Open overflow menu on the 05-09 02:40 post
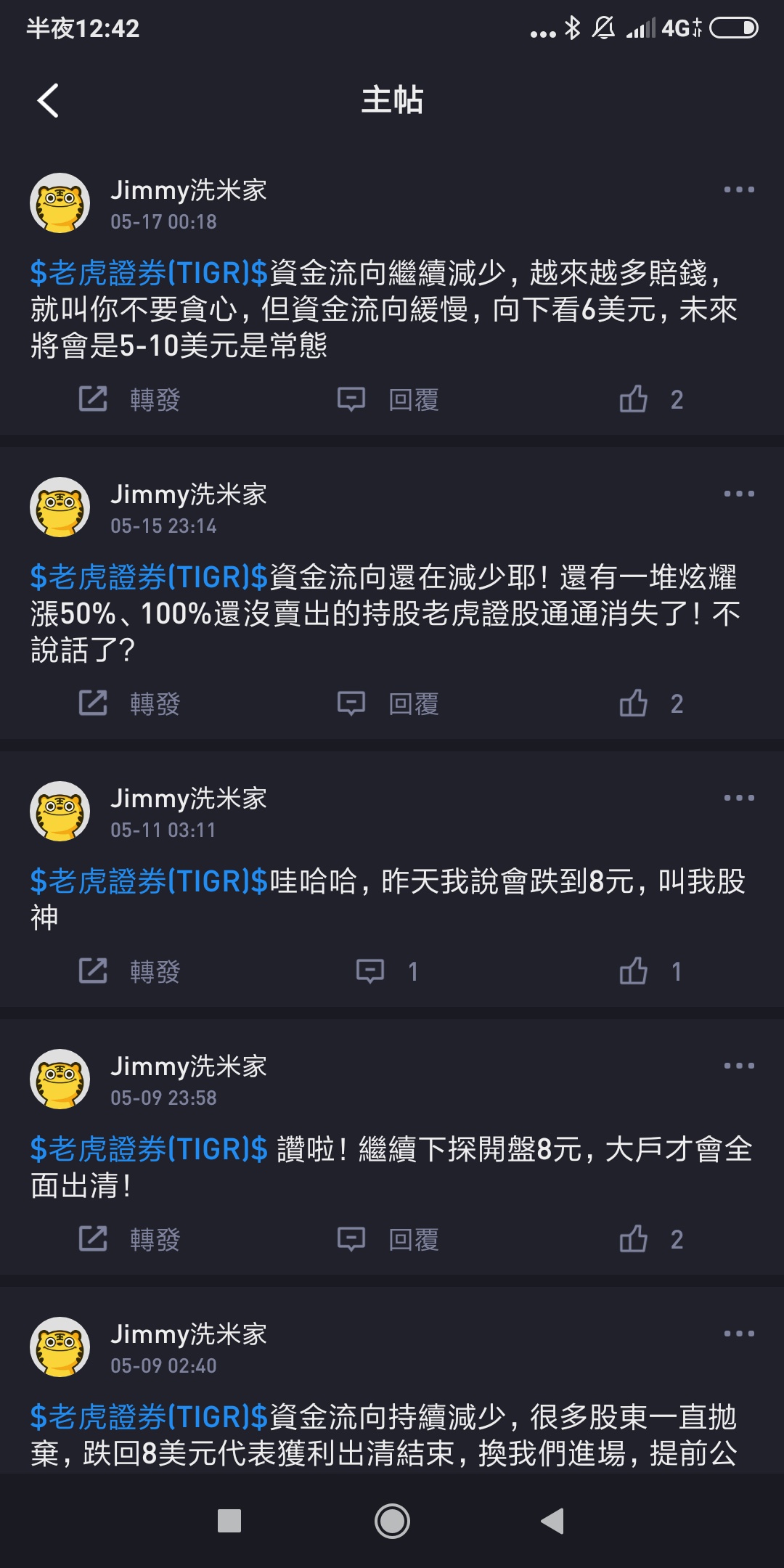Image resolution: width=784 pixels, height=1568 pixels. click(738, 1334)
